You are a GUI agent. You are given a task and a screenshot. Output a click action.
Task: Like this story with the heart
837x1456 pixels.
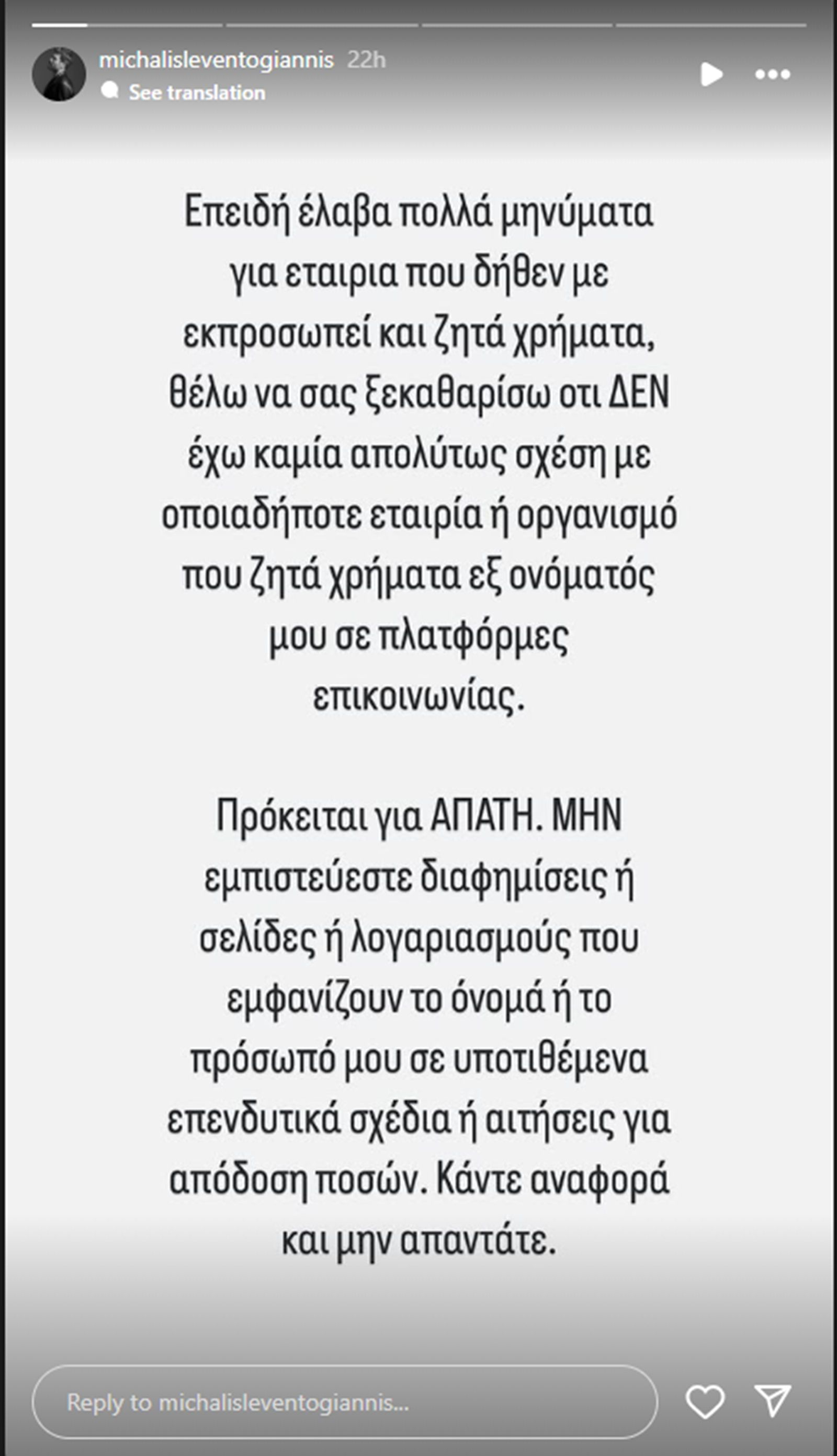point(705,1403)
